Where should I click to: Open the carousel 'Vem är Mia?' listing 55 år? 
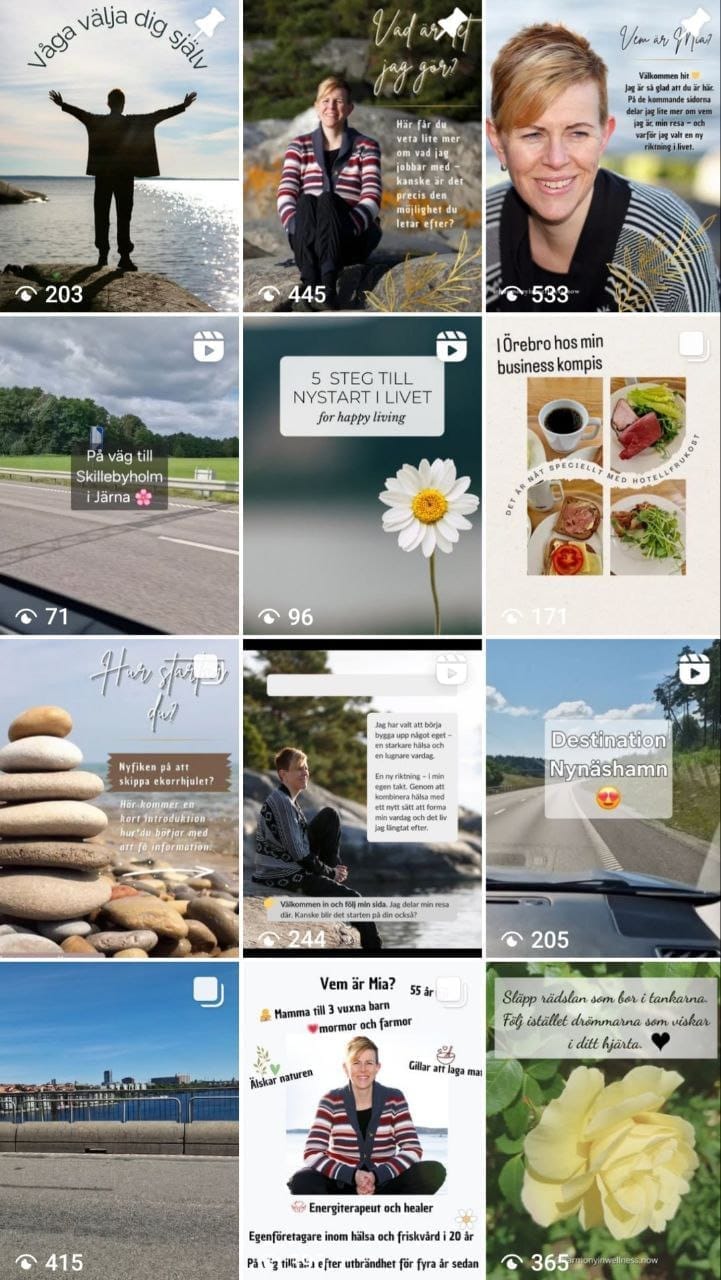tap(362, 1120)
